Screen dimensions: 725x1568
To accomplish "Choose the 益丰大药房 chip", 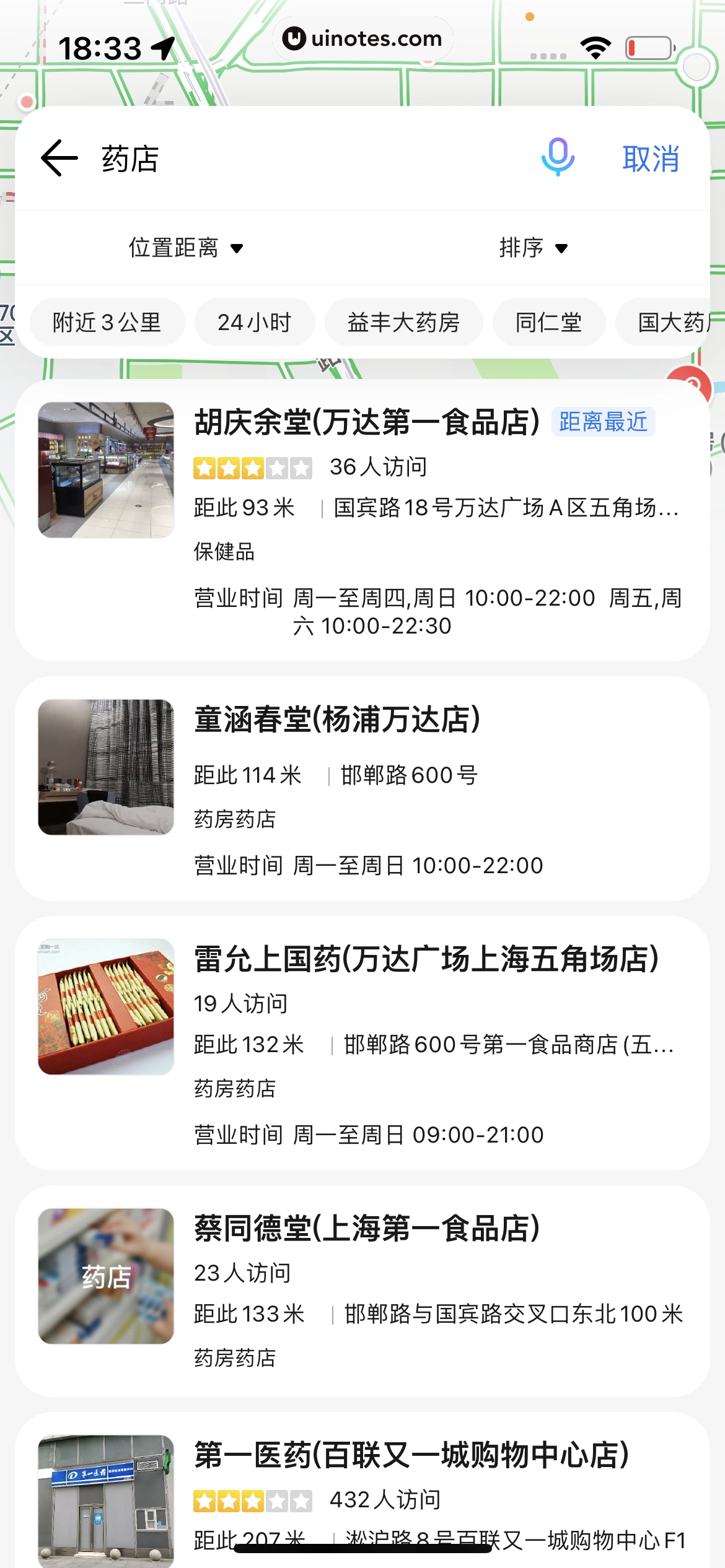I will click(x=403, y=322).
